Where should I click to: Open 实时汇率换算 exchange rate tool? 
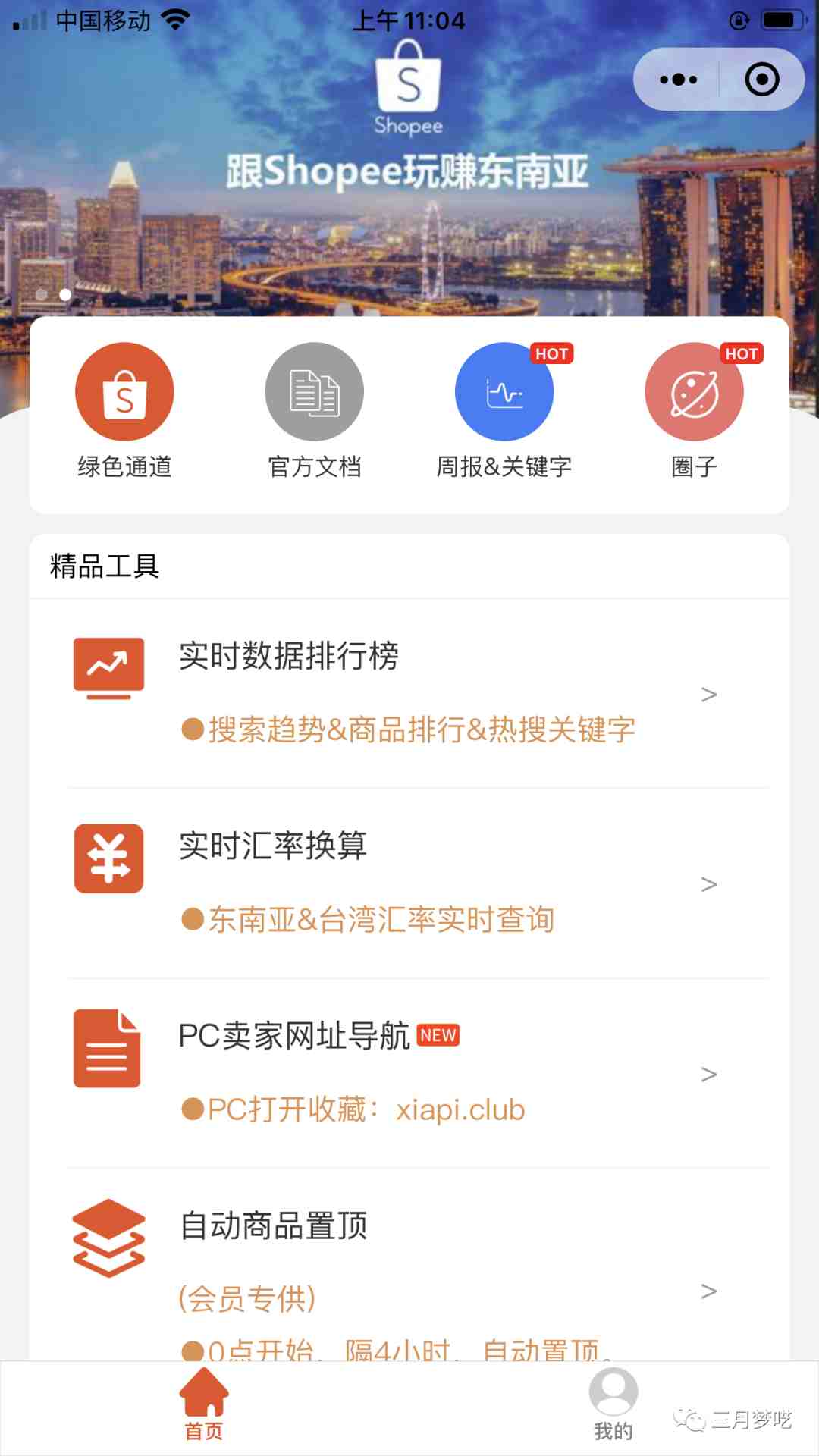click(409, 883)
